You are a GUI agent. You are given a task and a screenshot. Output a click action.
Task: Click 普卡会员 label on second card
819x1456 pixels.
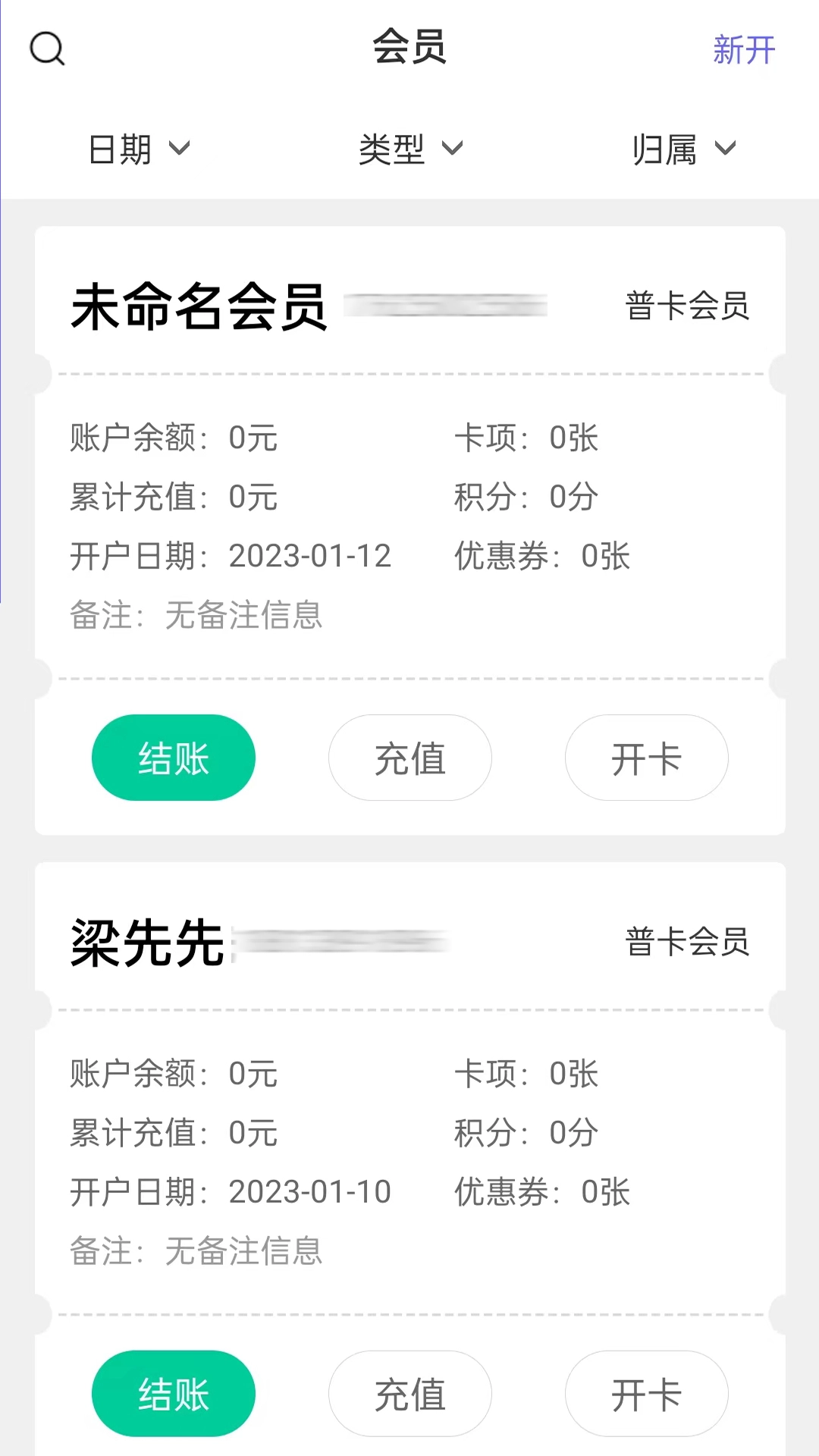click(686, 941)
